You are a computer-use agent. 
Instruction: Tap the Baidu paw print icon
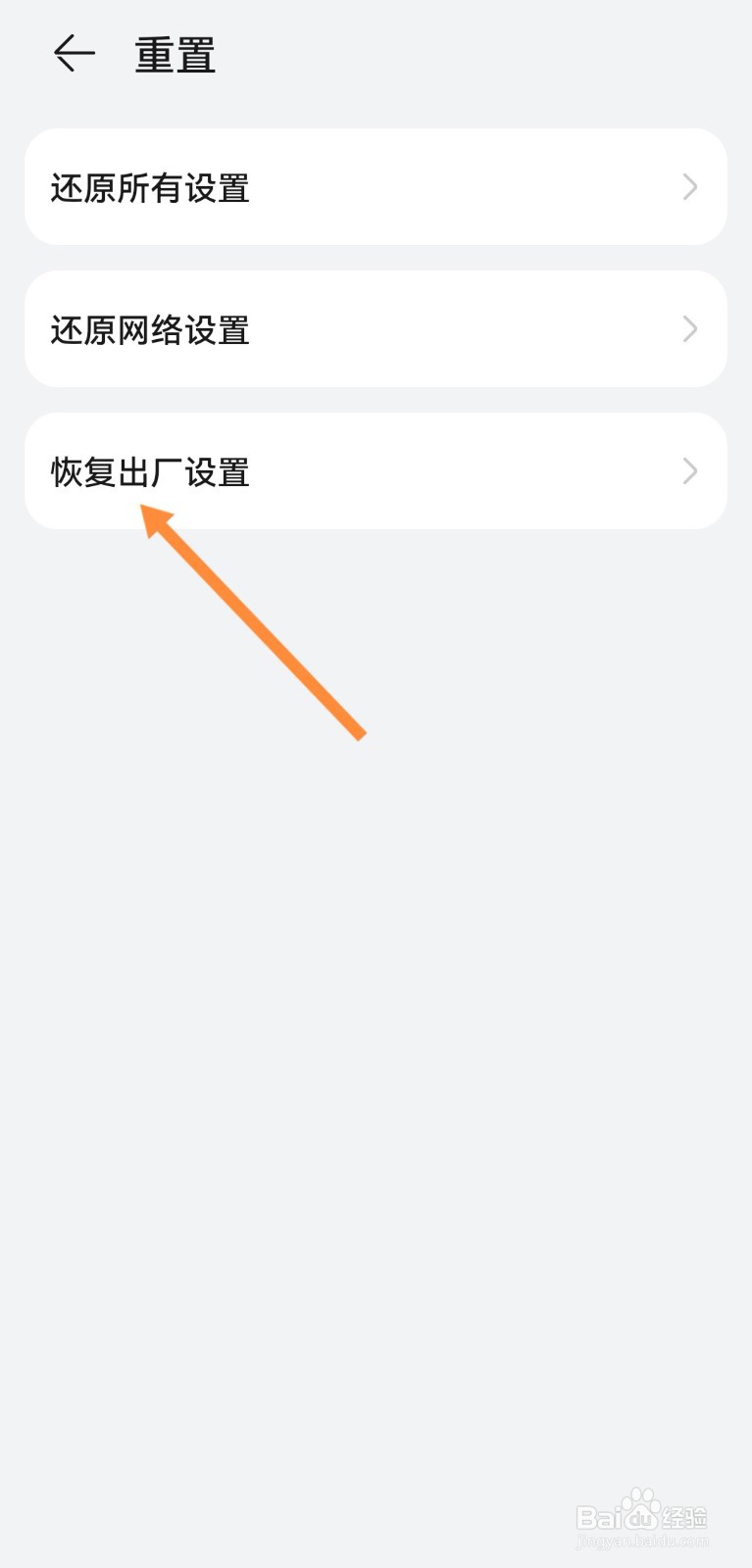click(642, 1499)
